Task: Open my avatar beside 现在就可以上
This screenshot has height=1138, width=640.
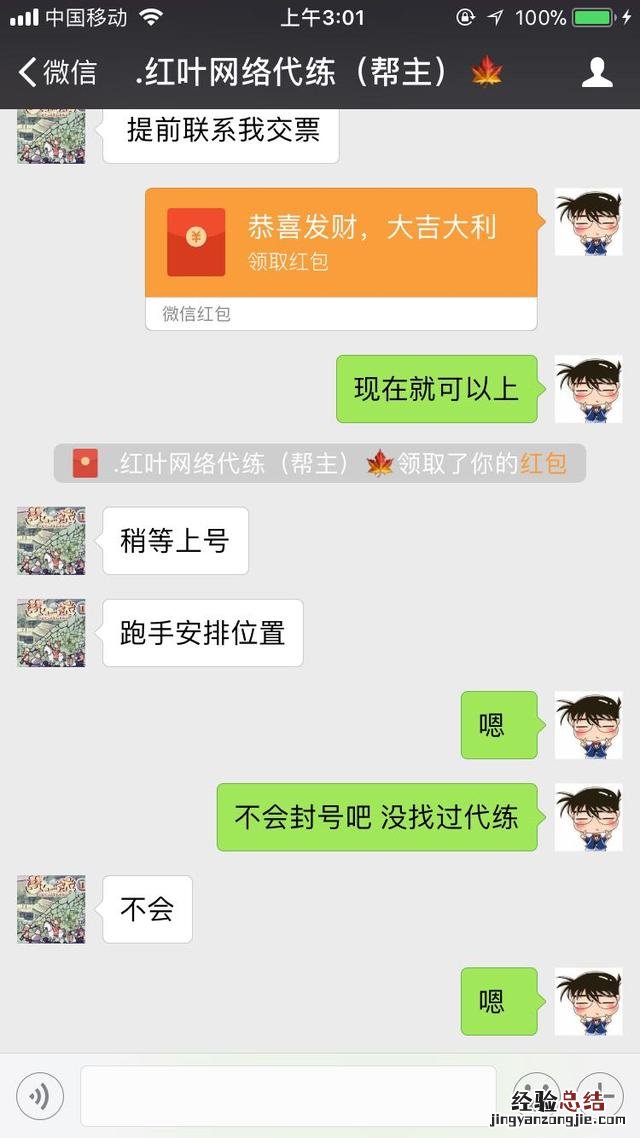Action: pos(588,389)
